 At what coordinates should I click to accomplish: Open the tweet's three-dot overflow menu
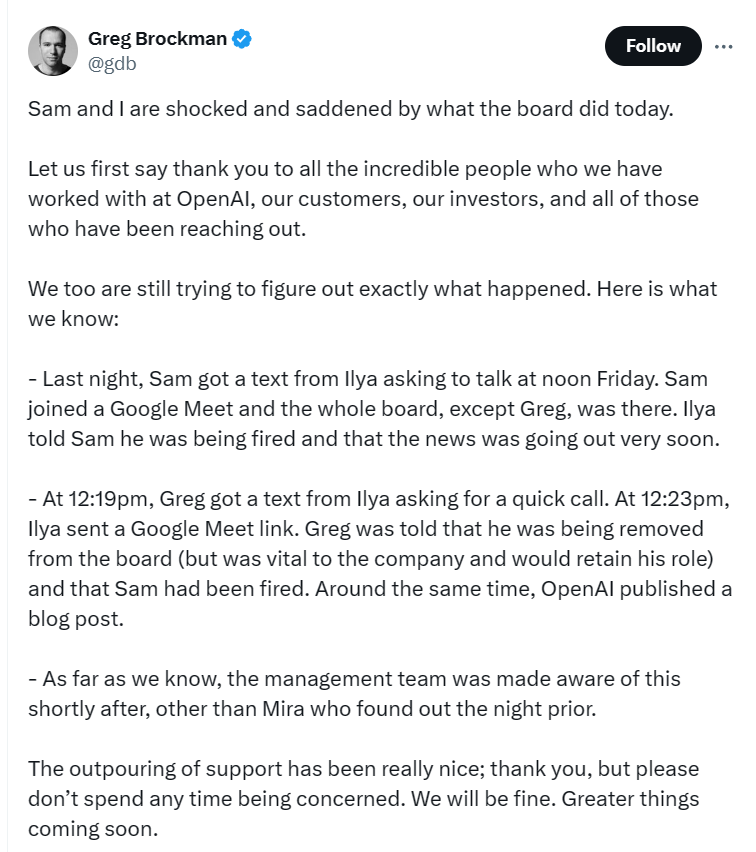point(723,46)
